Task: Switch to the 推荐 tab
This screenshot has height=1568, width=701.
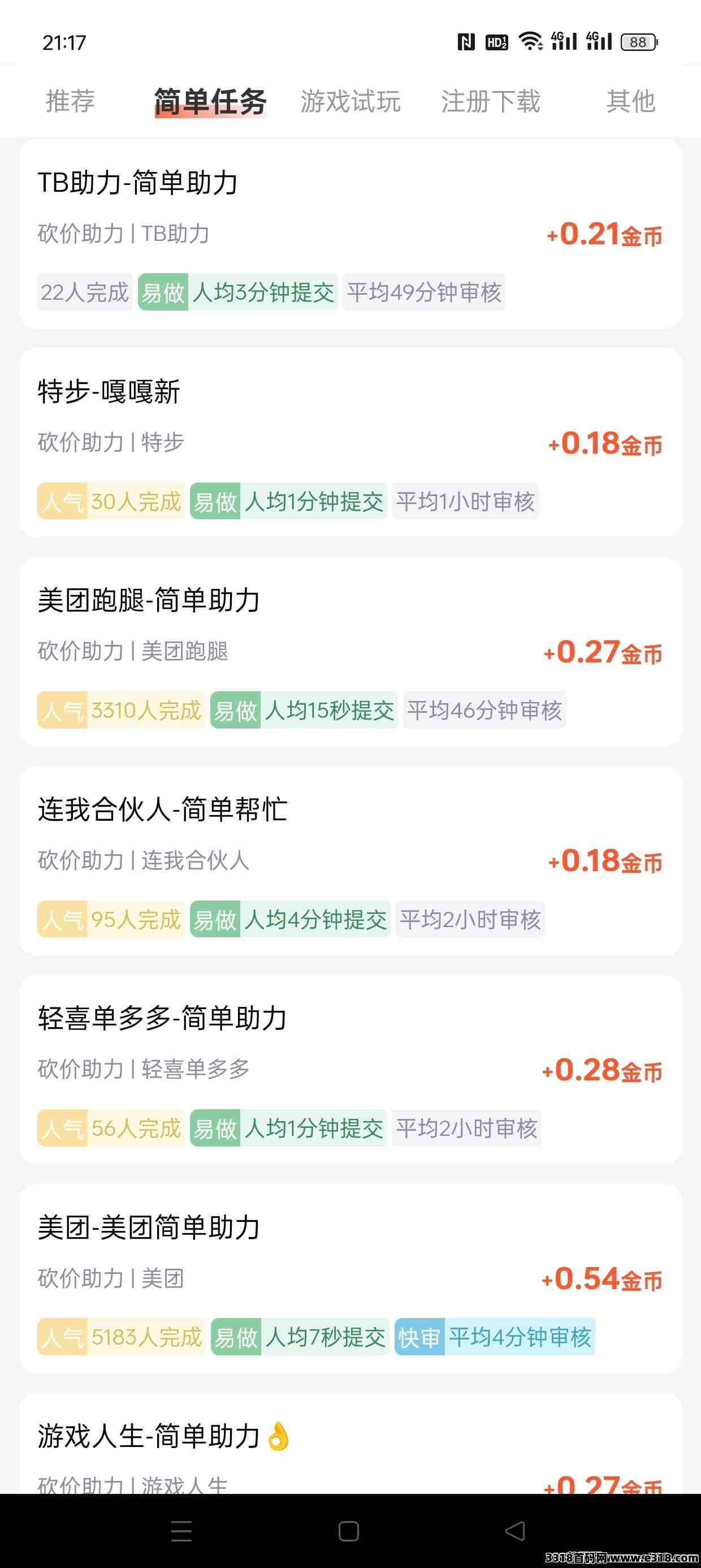Action: (x=70, y=101)
